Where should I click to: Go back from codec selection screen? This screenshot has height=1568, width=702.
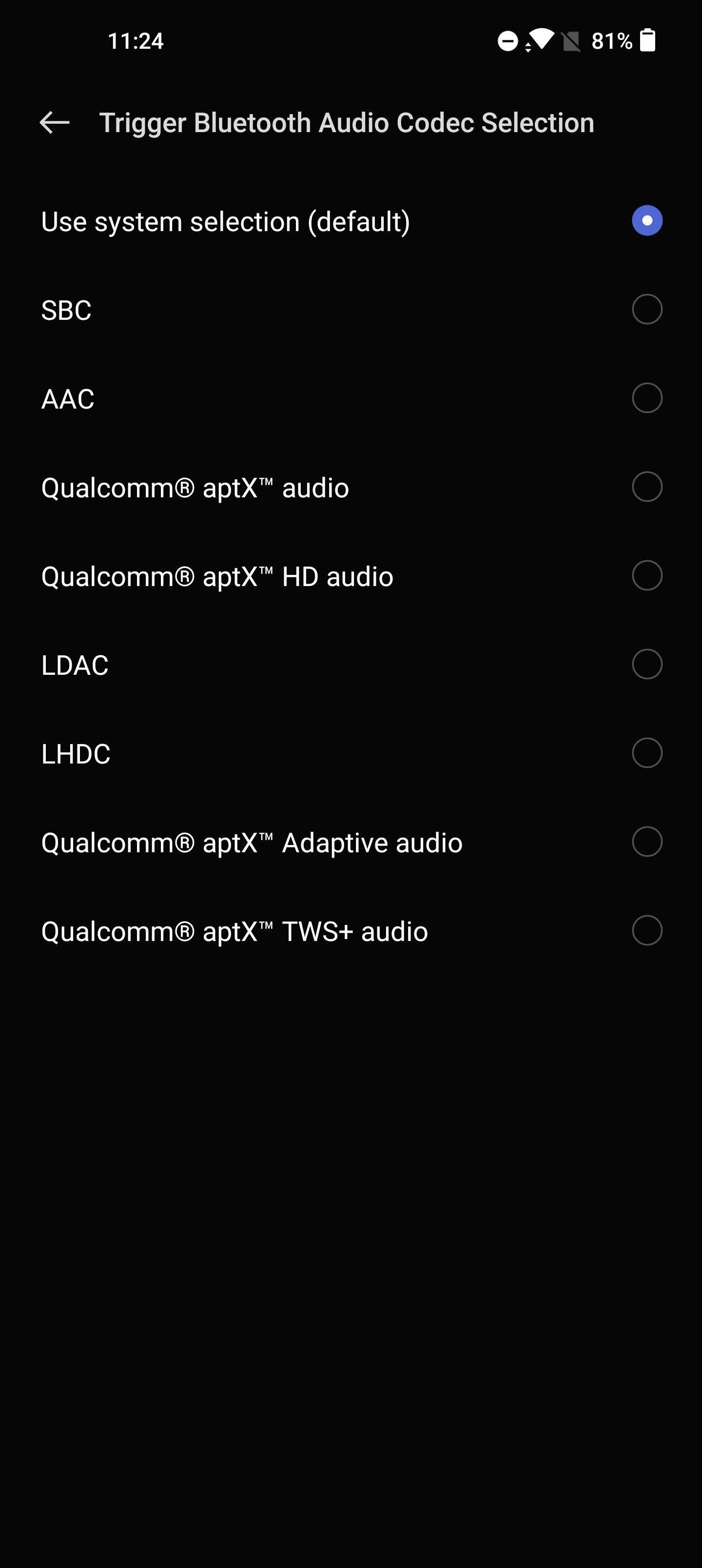[x=55, y=122]
